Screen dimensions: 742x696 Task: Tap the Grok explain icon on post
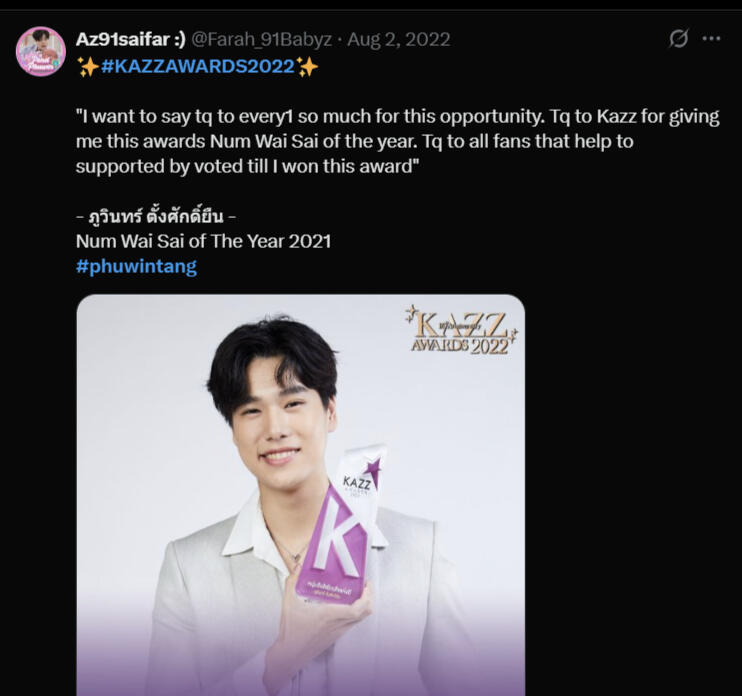coord(678,39)
